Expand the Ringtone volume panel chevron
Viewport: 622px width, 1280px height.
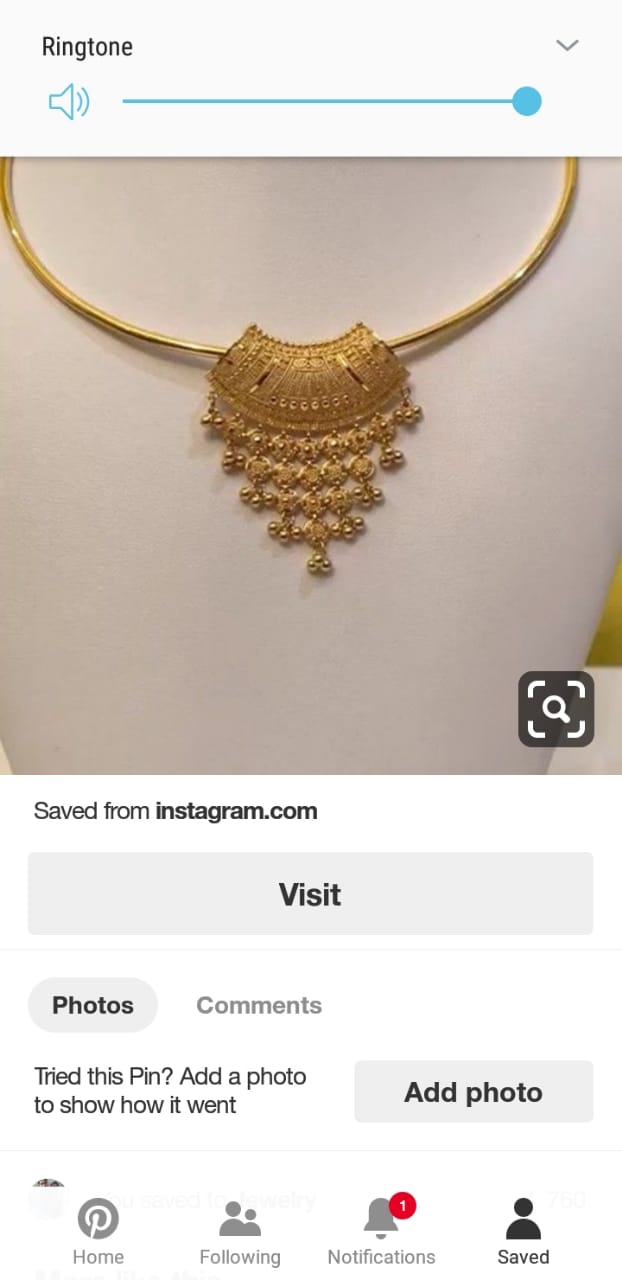point(567,46)
